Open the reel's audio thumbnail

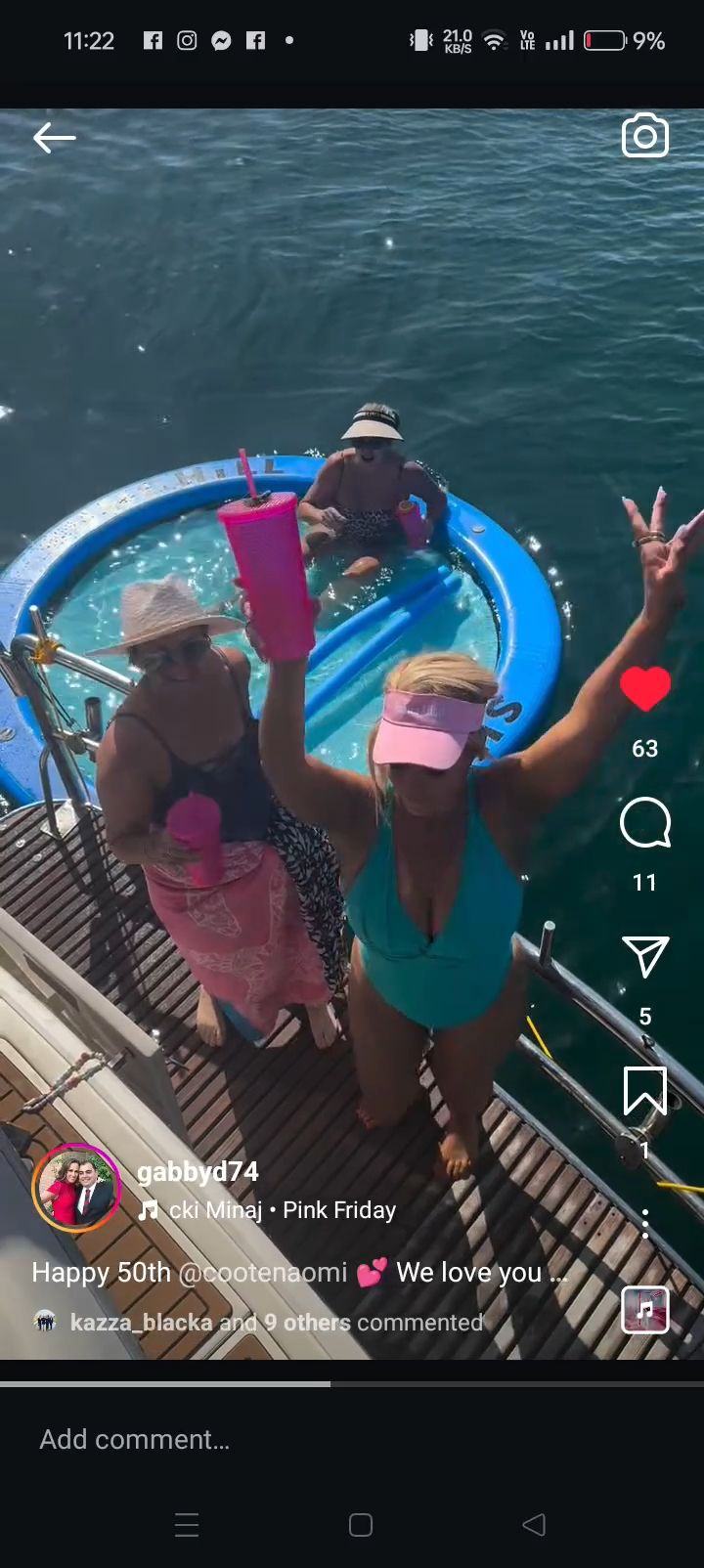click(645, 1309)
